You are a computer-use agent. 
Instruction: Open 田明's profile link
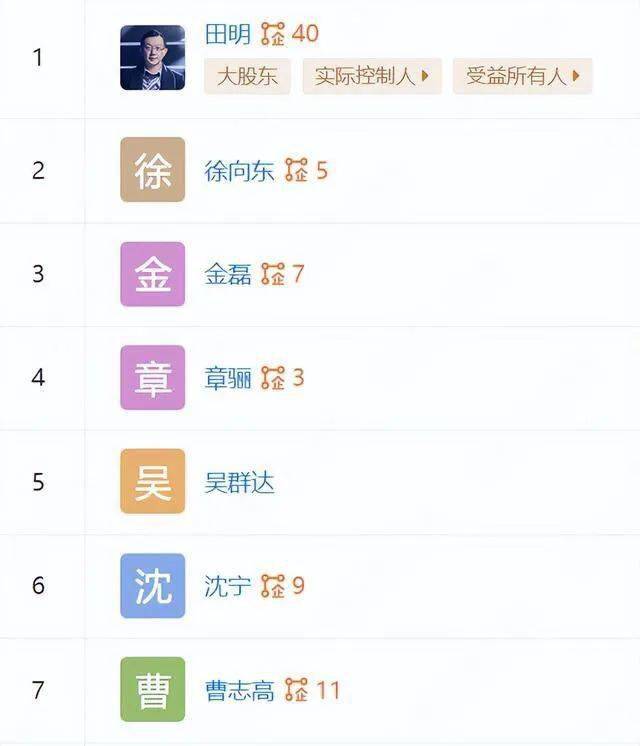coord(228,34)
